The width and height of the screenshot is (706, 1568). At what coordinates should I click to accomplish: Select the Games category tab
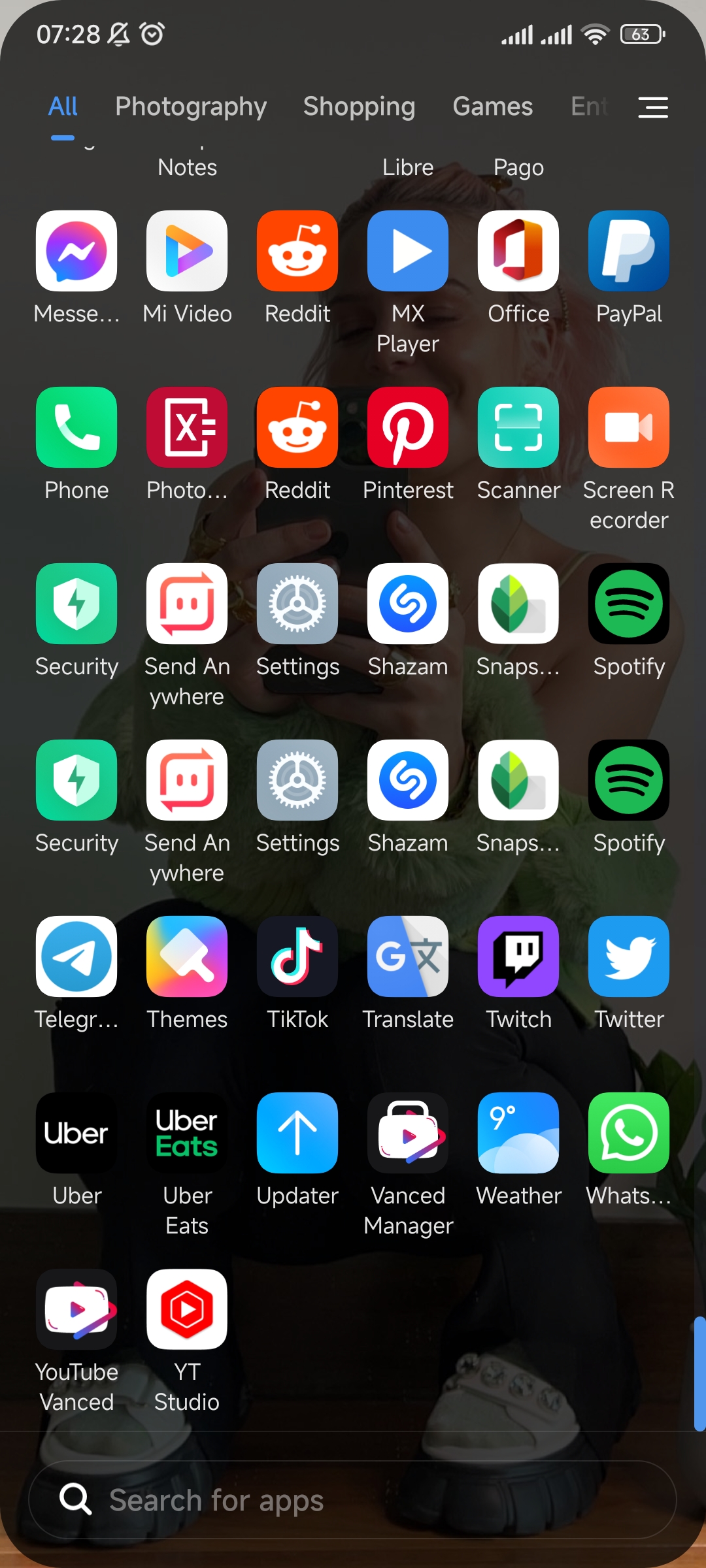(x=493, y=106)
